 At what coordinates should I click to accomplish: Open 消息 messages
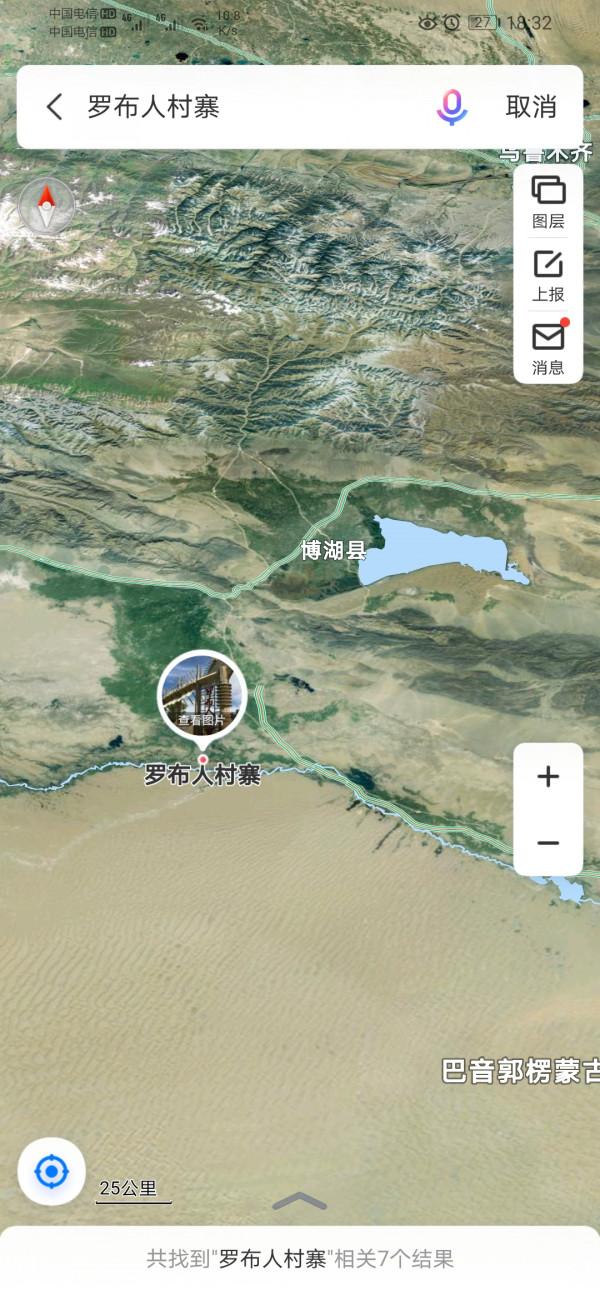tap(548, 347)
